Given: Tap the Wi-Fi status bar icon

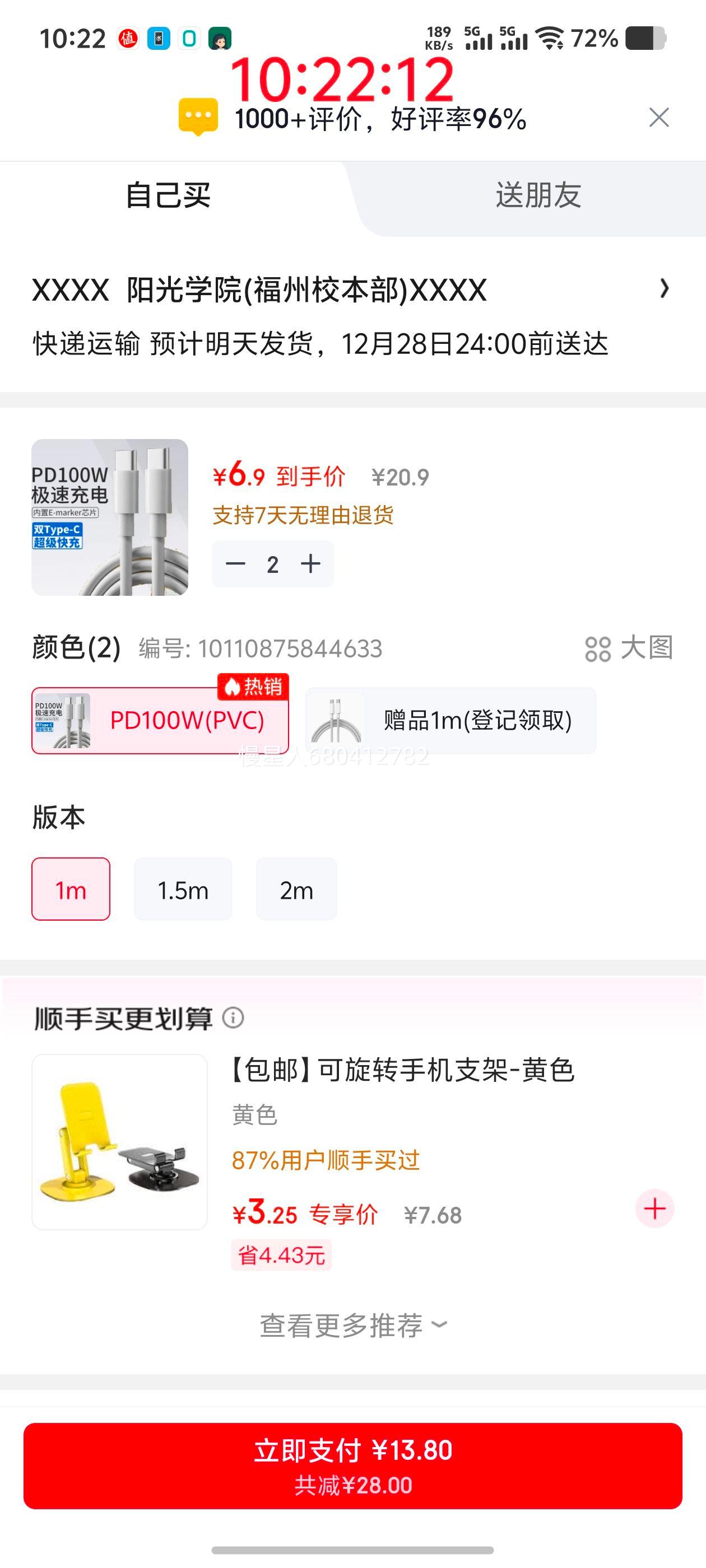Looking at the screenshot, I should coord(549,38).
